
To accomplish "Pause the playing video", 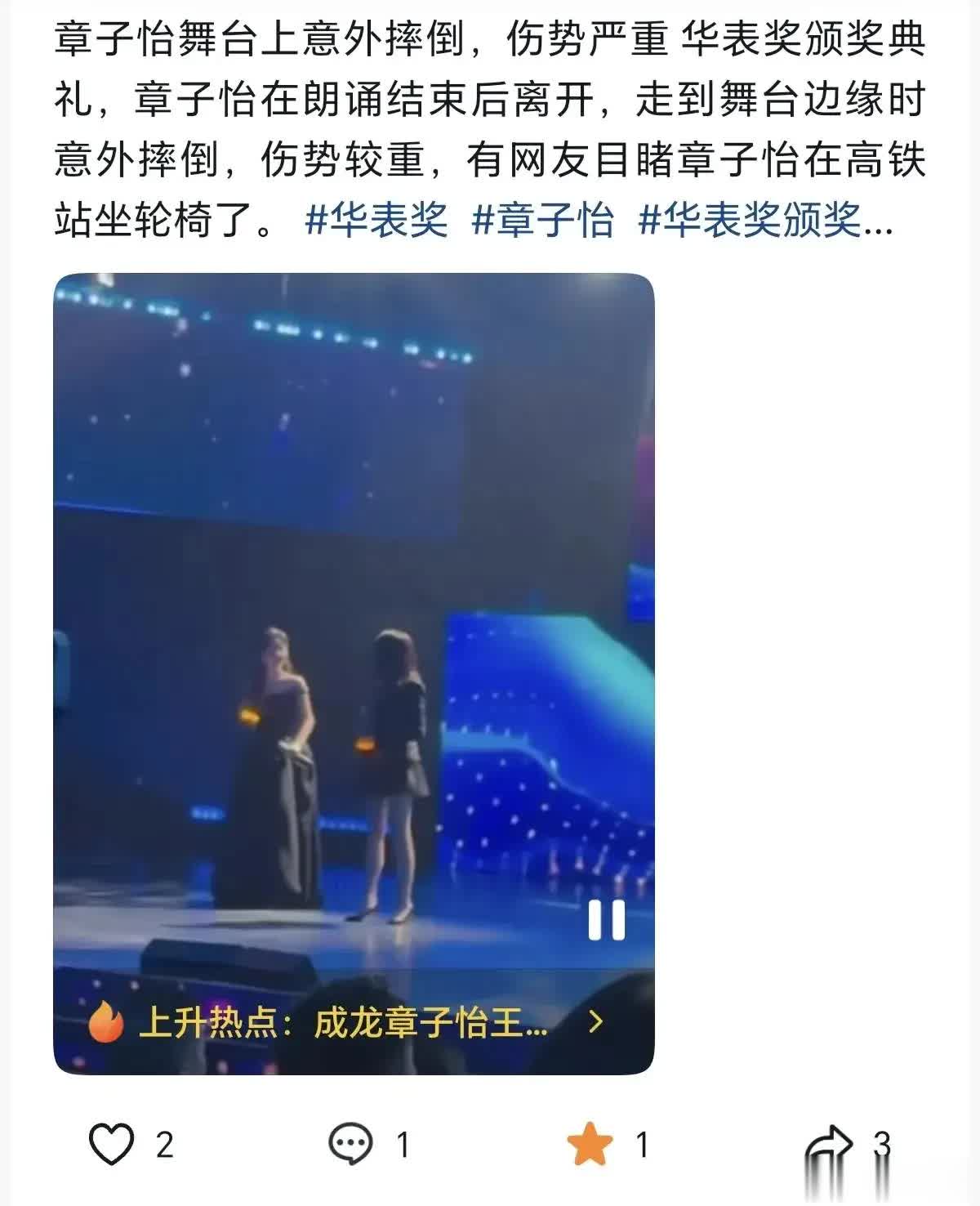I will 607,920.
